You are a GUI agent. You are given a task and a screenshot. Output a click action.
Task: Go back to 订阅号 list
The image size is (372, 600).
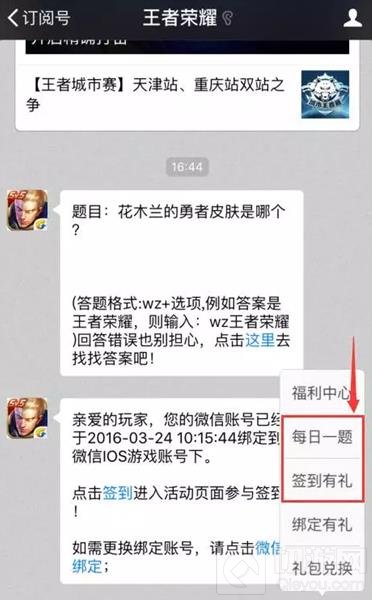[x=39, y=17]
